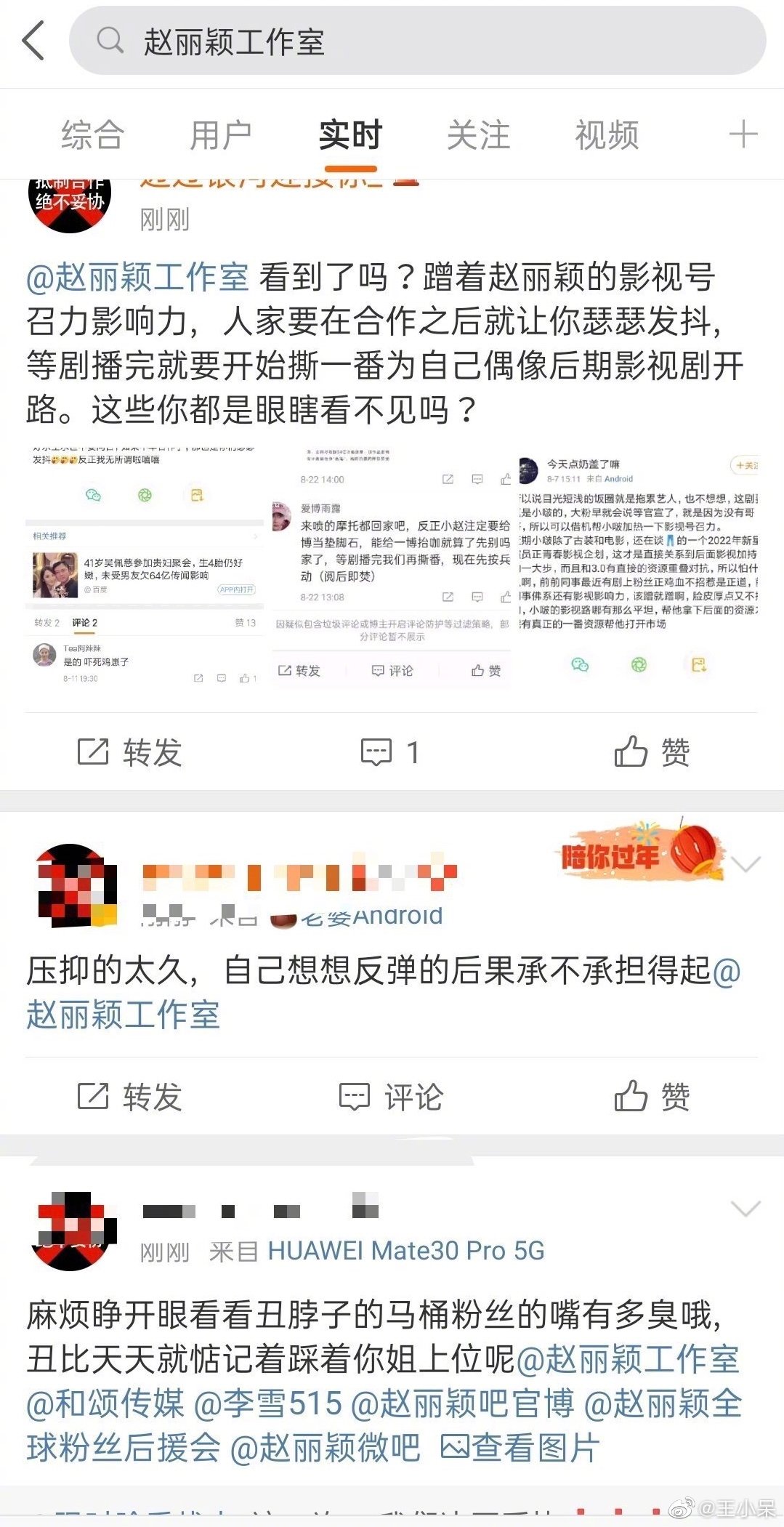The width and height of the screenshot is (784, 1527).
Task: Open the 1 comment on the top post
Action: click(391, 752)
